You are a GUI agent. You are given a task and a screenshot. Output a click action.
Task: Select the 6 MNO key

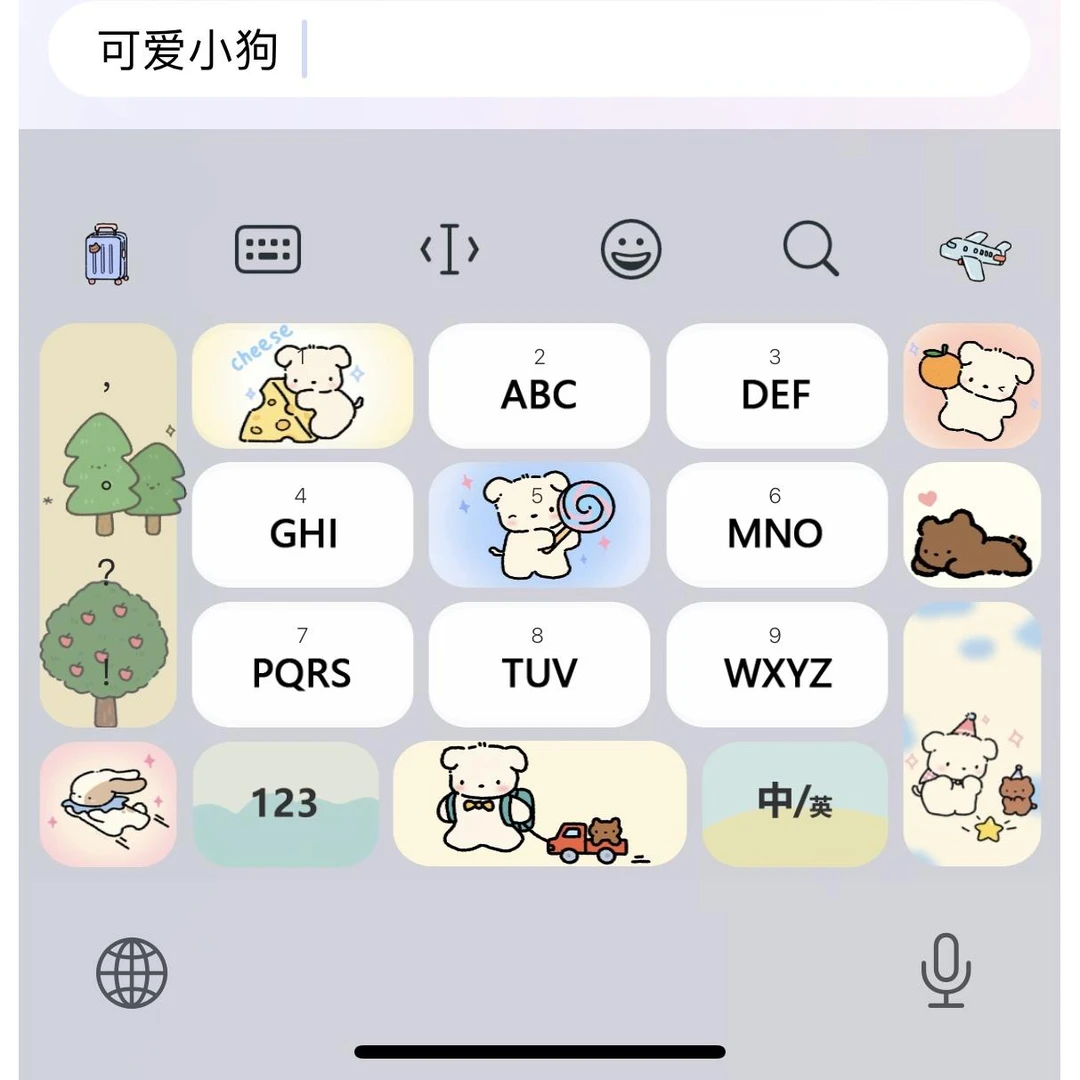pyautogui.click(x=776, y=524)
